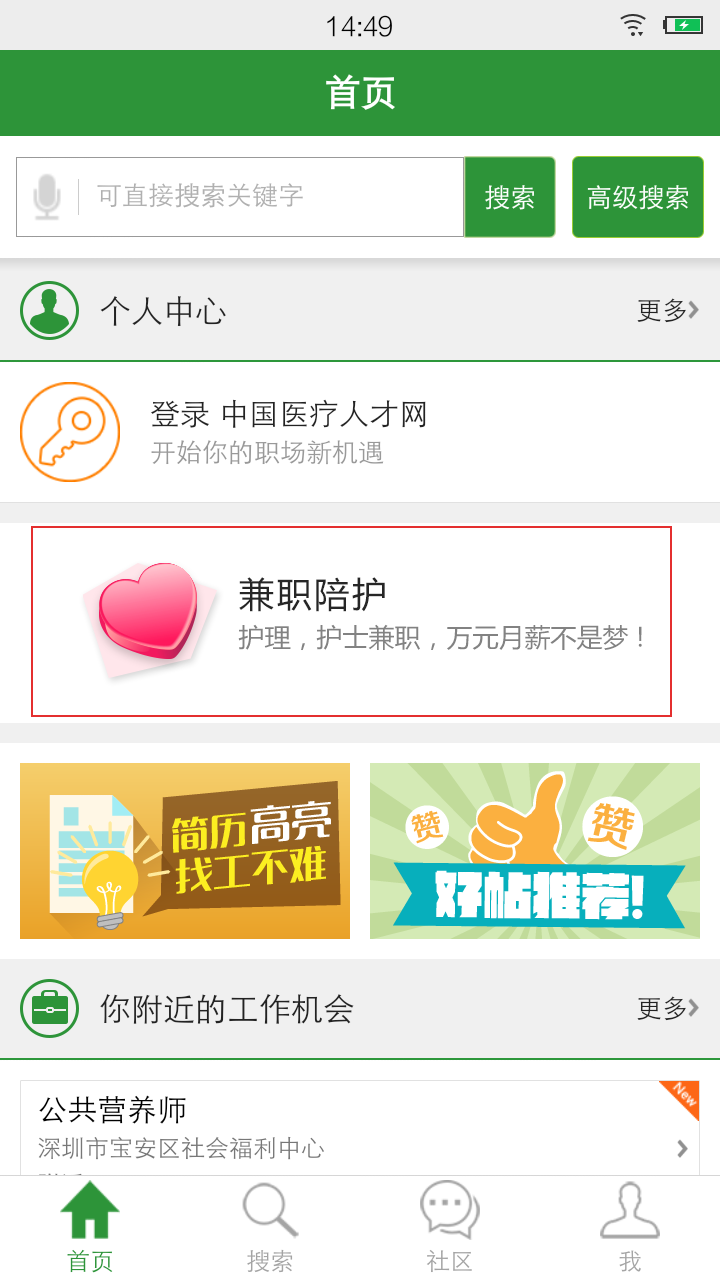
Task: Open the 简历高亮 找工不难 banner
Action: 185,851
